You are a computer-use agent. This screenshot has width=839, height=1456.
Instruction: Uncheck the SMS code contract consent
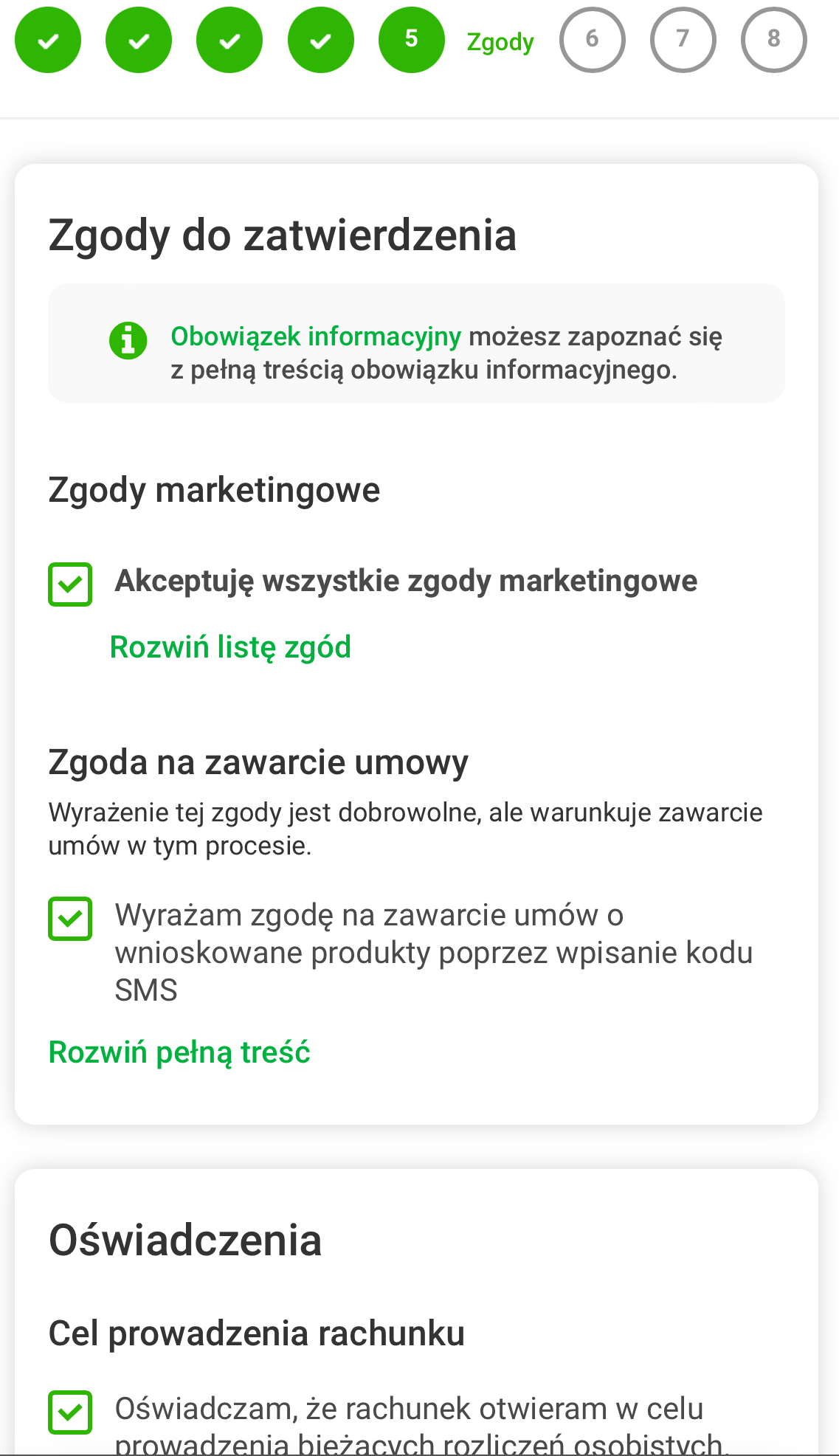(x=70, y=919)
